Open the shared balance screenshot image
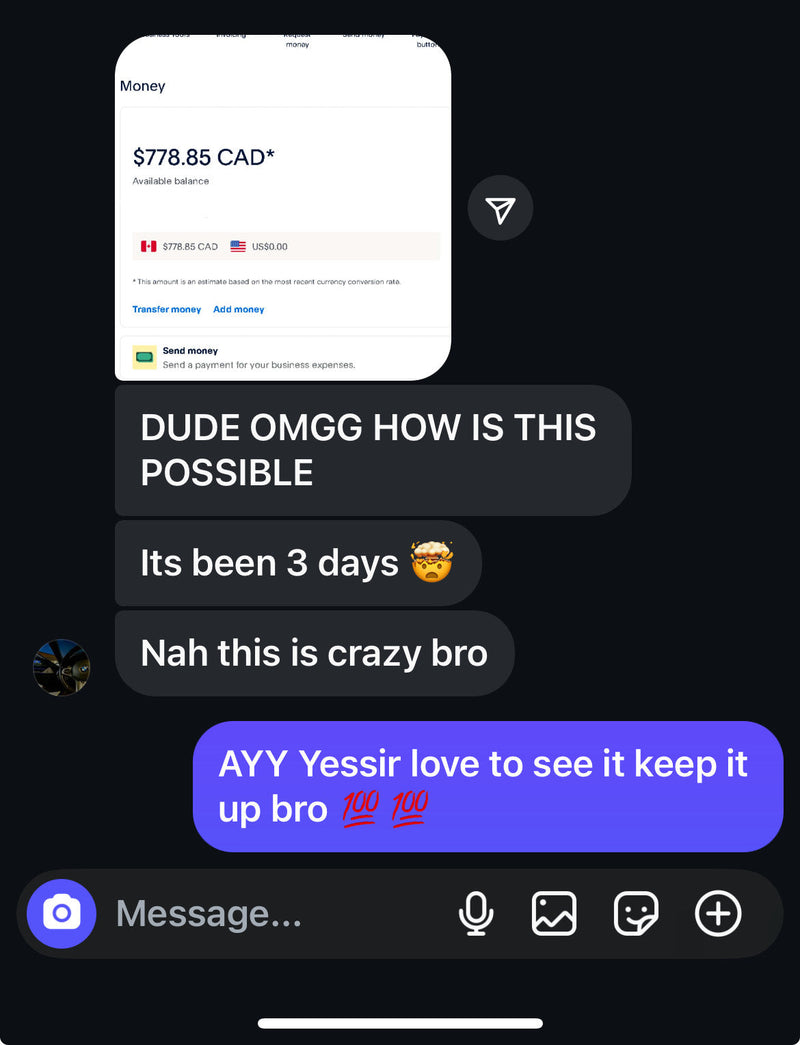This screenshot has width=800, height=1045. [283, 208]
